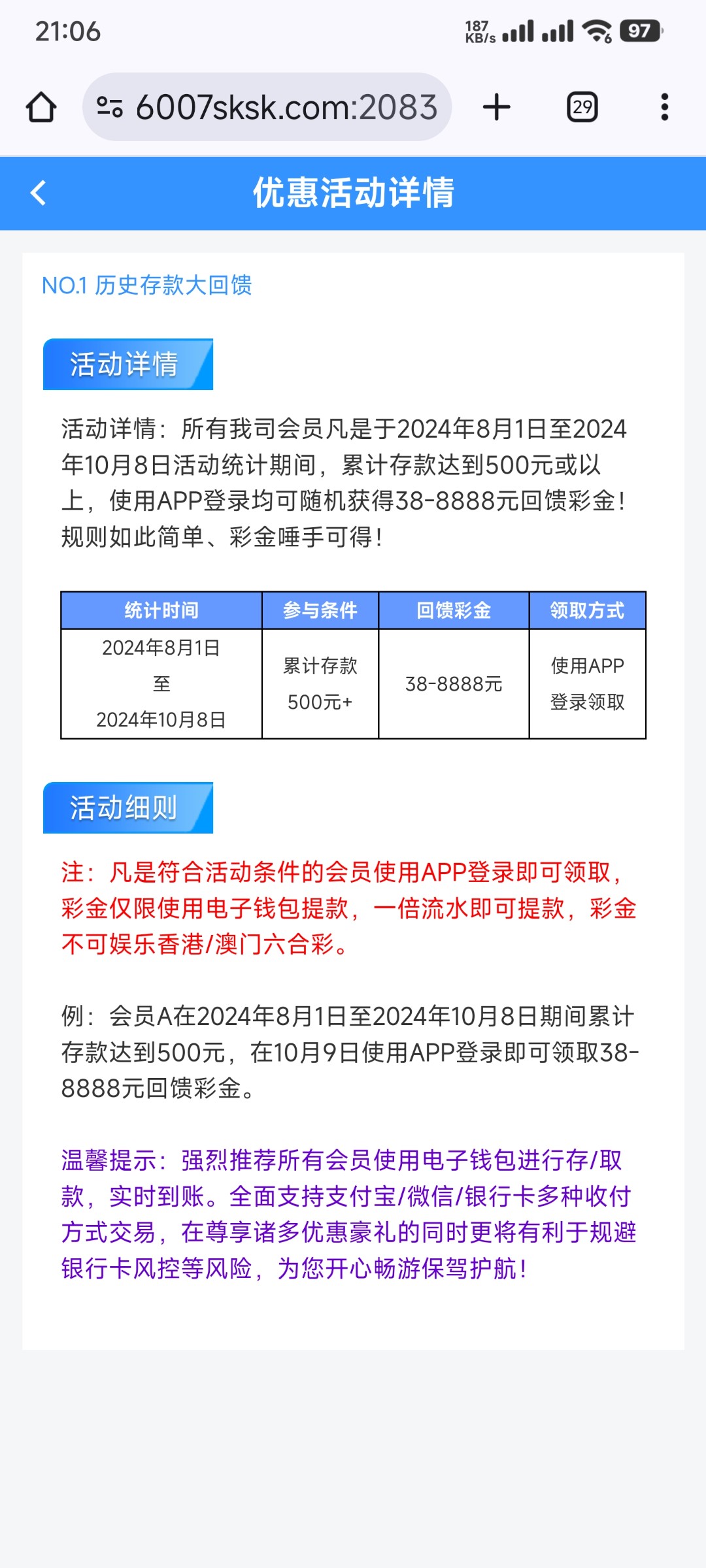Viewport: 706px width, 1568px height.
Task: Go back from the 优惠活动详情 page
Action: coord(39,193)
